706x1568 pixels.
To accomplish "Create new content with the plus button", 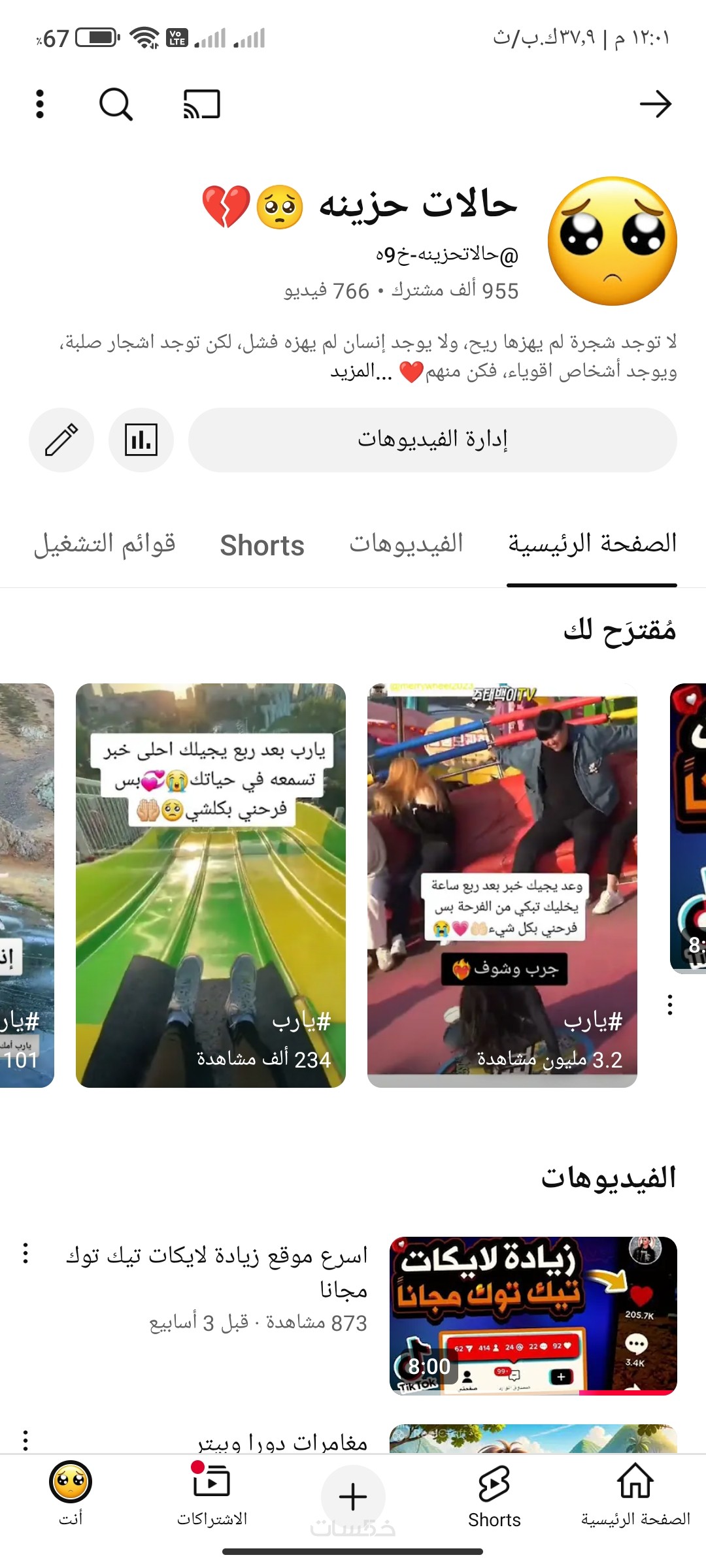I will 353,1496.
